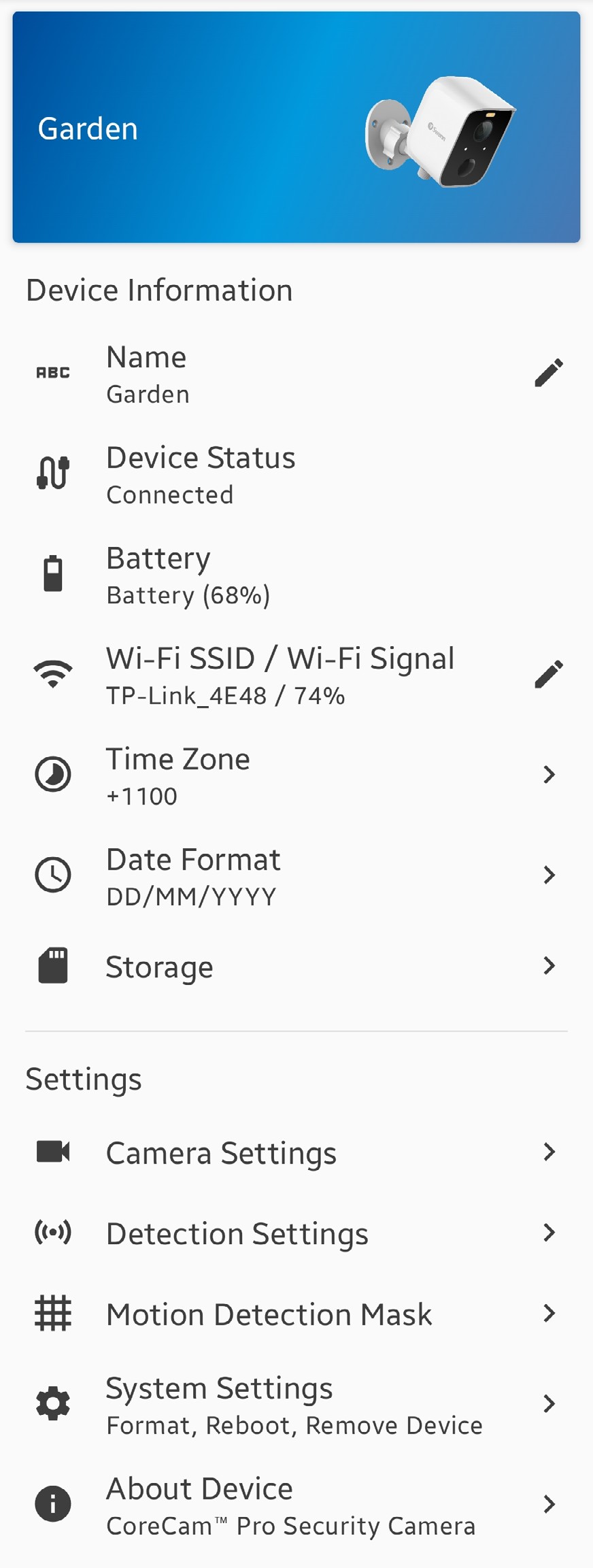Open the Time Zone setting

click(x=296, y=775)
